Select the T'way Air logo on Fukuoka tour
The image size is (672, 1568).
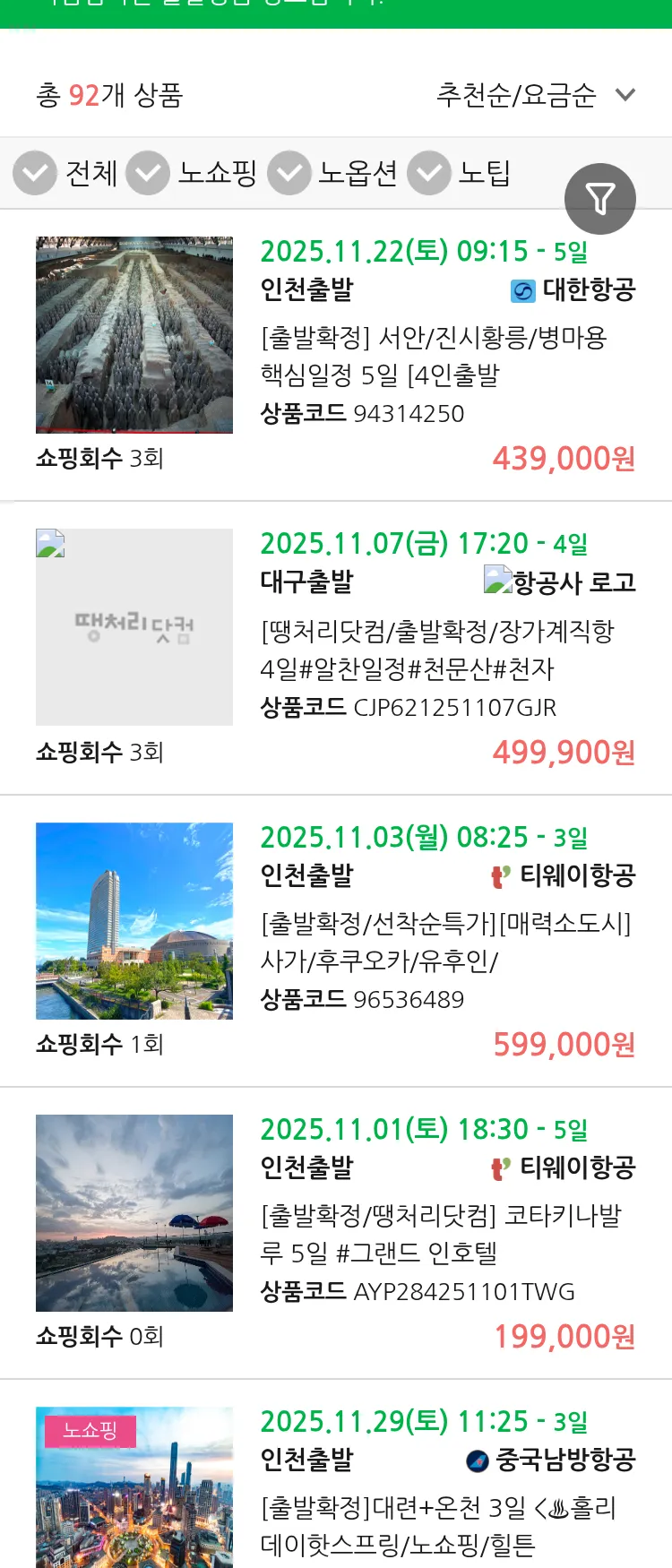[x=500, y=877]
